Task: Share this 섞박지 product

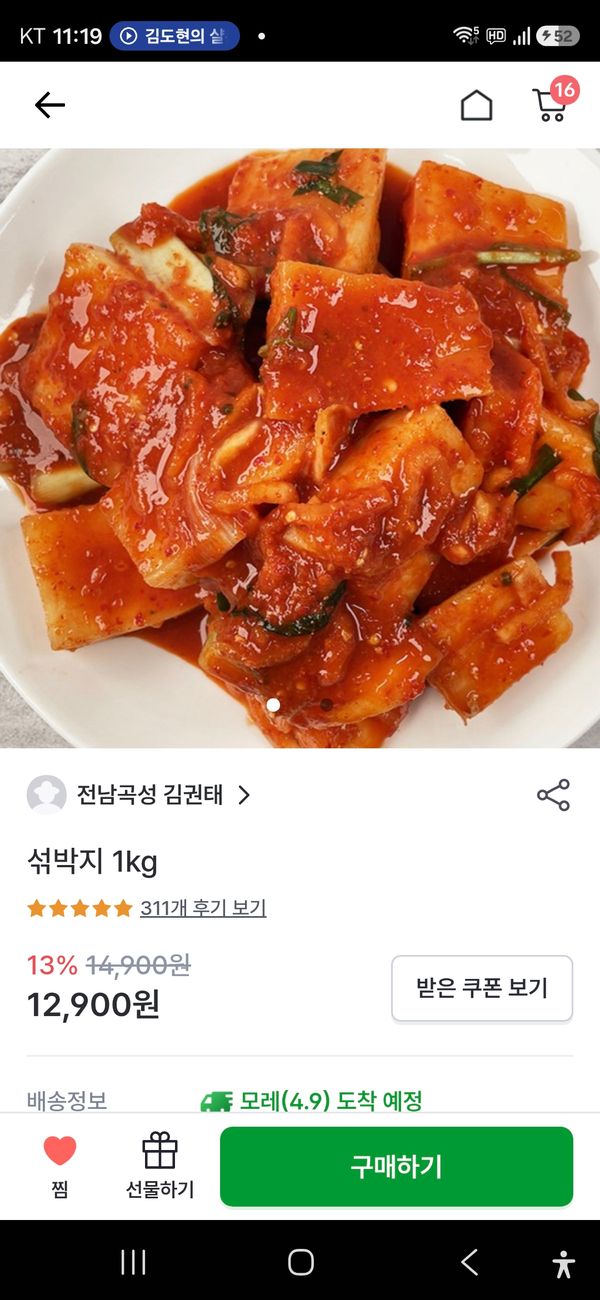Action: (553, 795)
